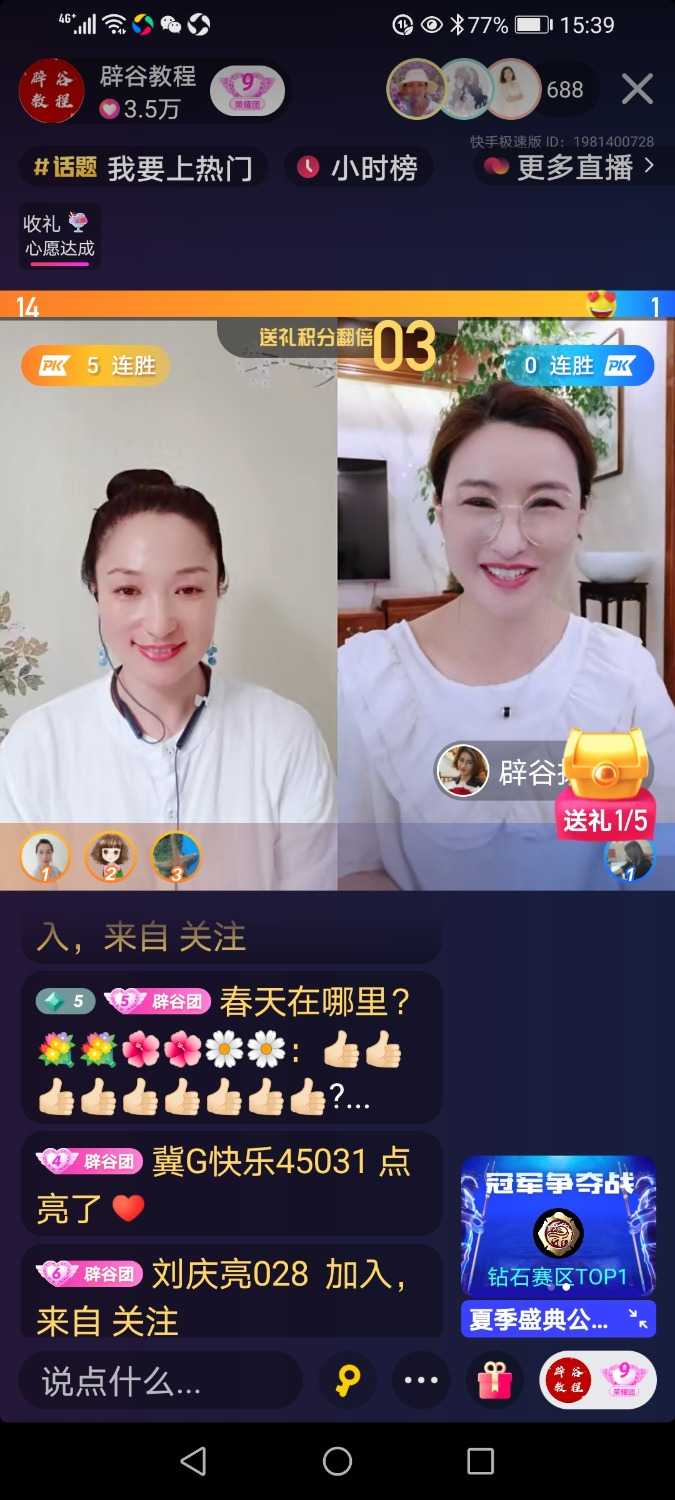Open the gift box panel

(494, 1381)
